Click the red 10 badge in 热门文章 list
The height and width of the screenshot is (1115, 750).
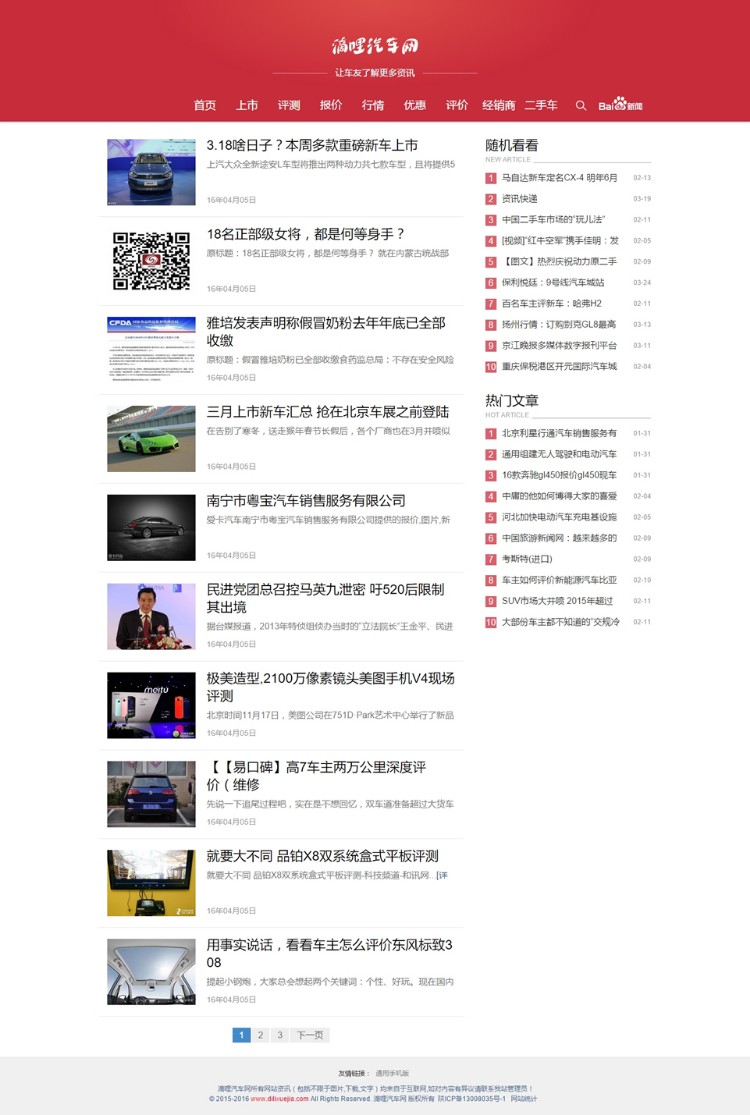point(490,622)
